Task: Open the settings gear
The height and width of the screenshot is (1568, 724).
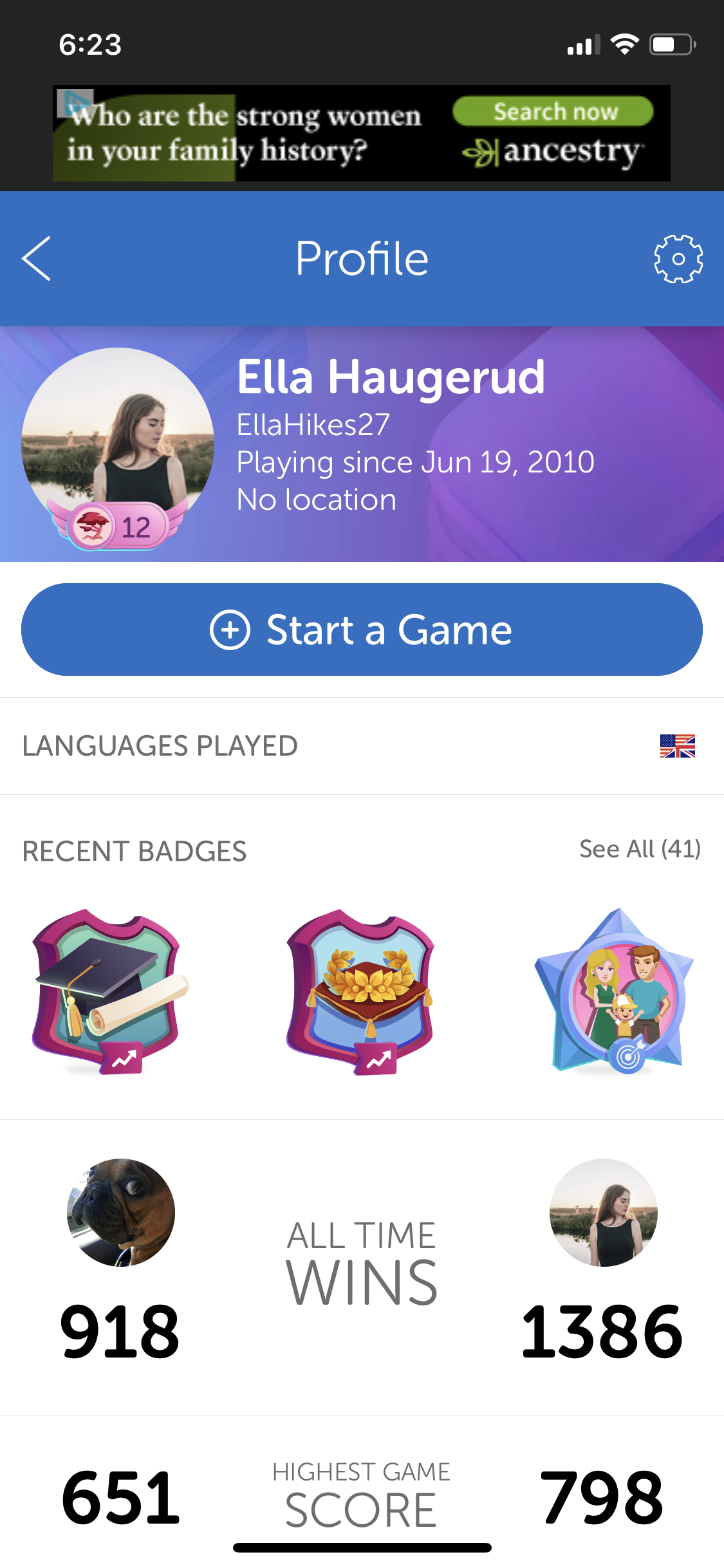Action: [x=678, y=259]
